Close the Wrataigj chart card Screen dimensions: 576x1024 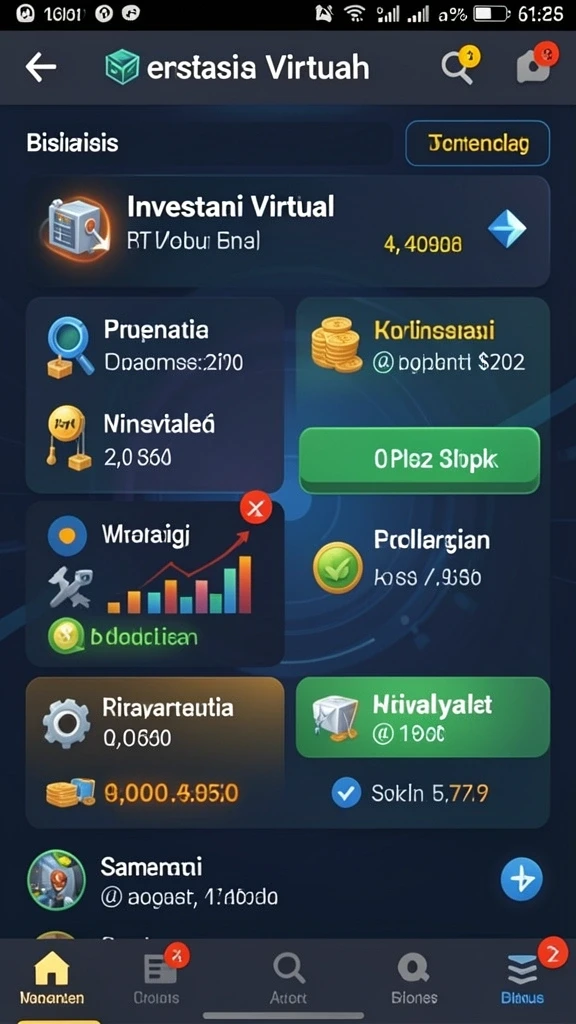[256, 507]
